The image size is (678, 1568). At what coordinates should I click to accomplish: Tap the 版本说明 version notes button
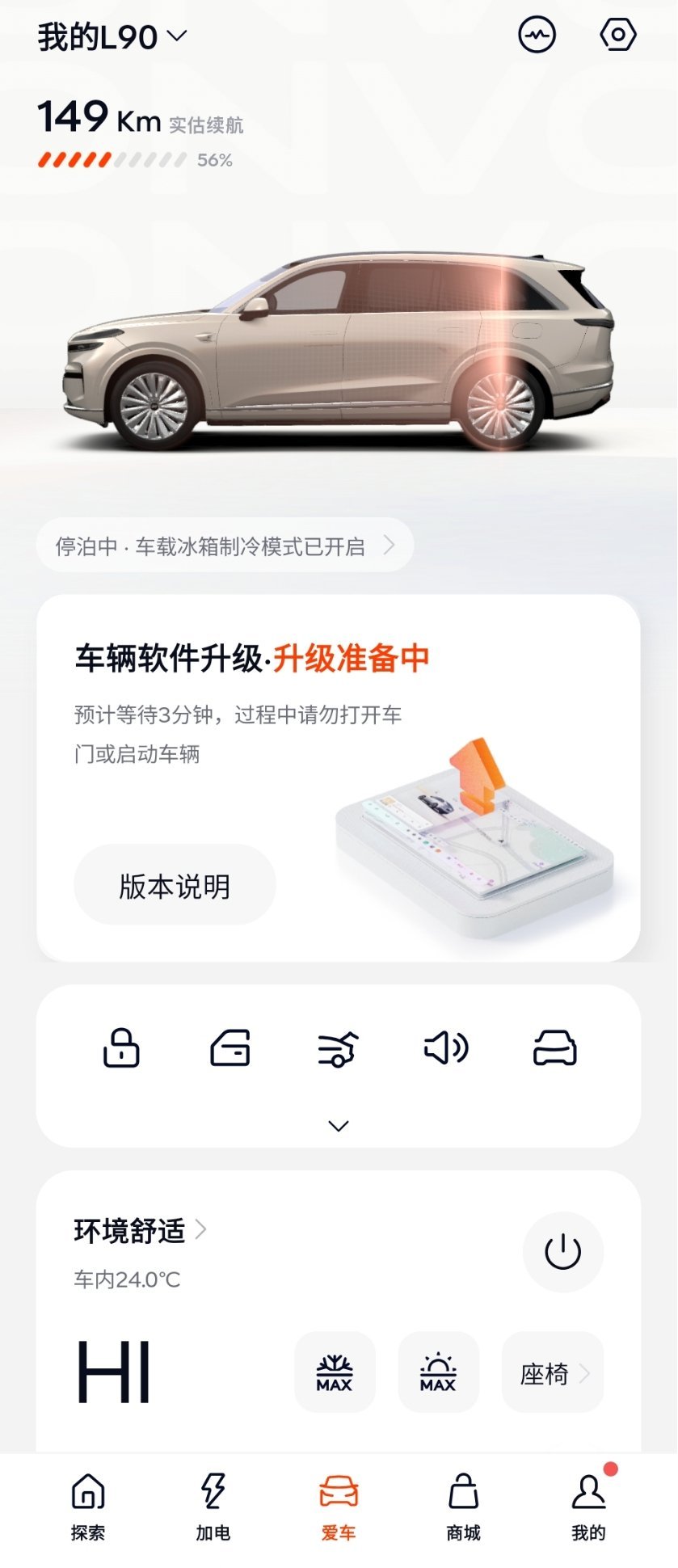173,884
